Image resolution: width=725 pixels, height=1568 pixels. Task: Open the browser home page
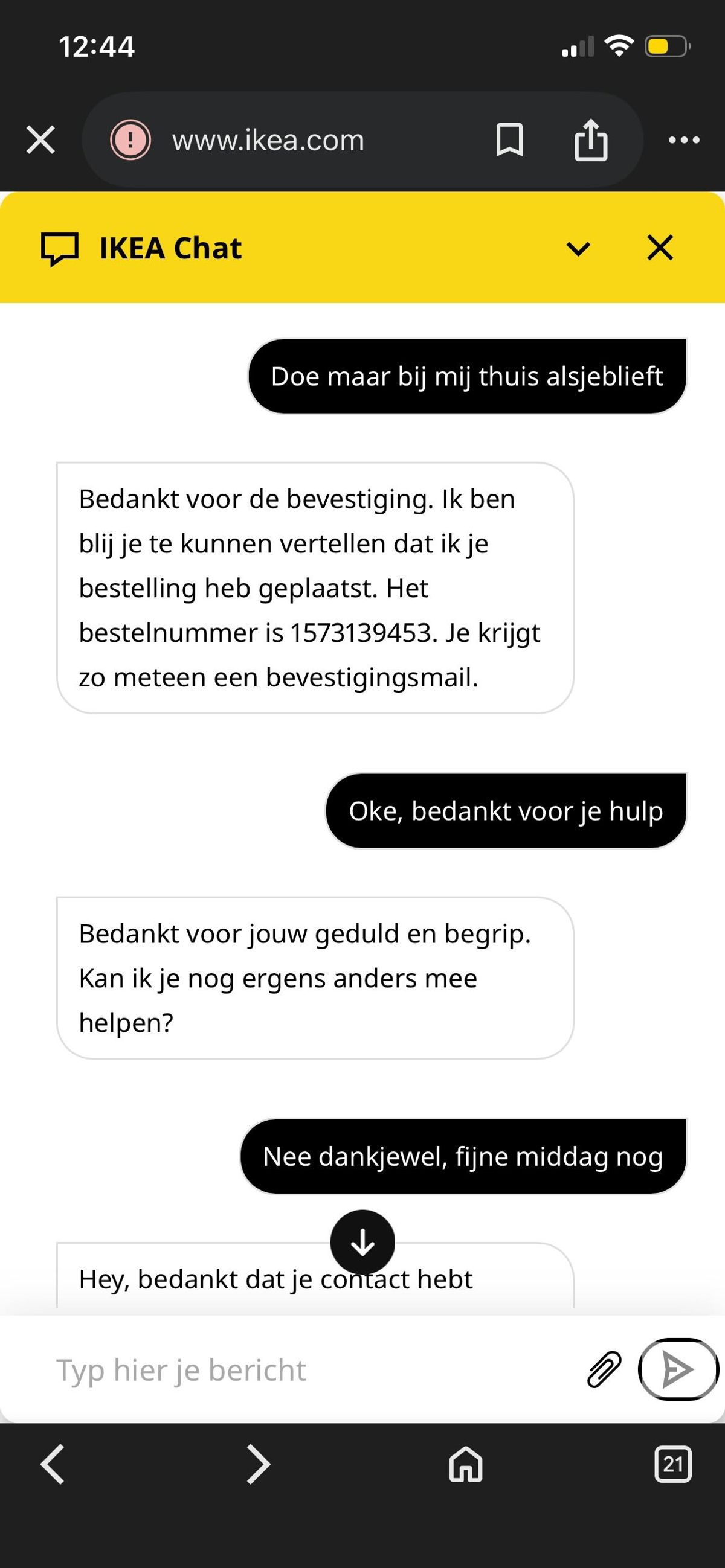point(466,1464)
